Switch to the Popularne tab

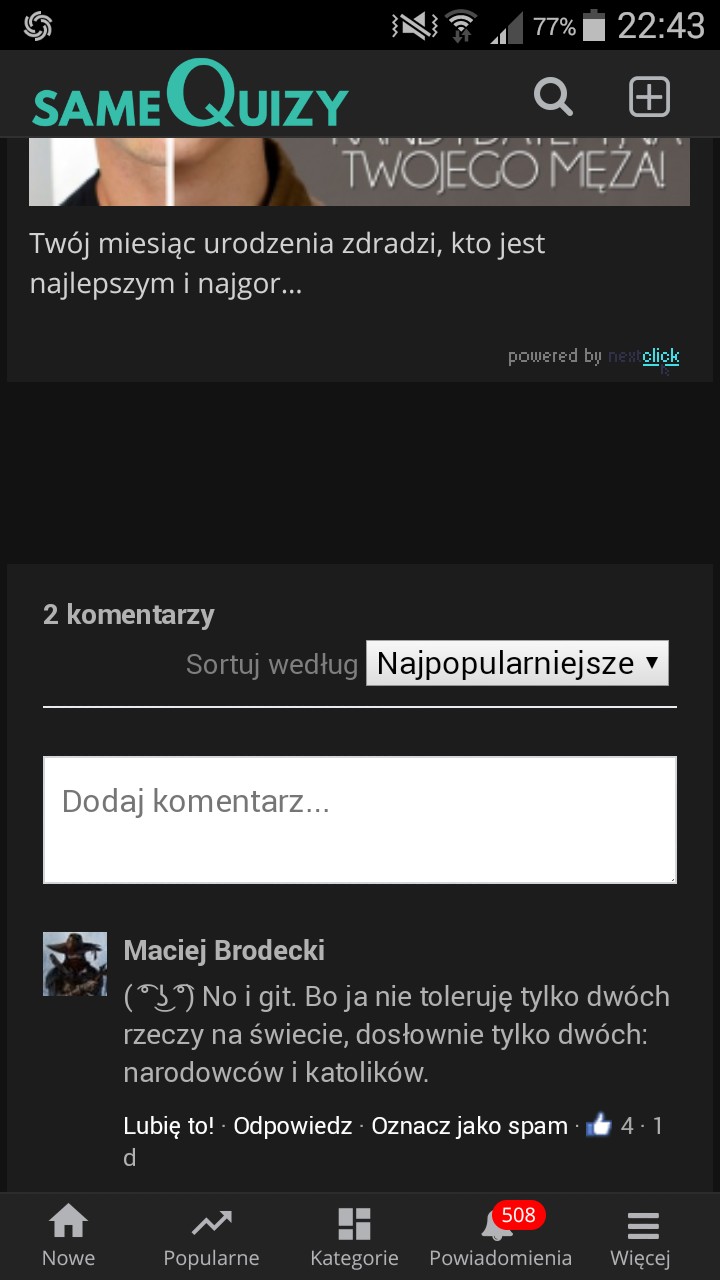point(211,1237)
